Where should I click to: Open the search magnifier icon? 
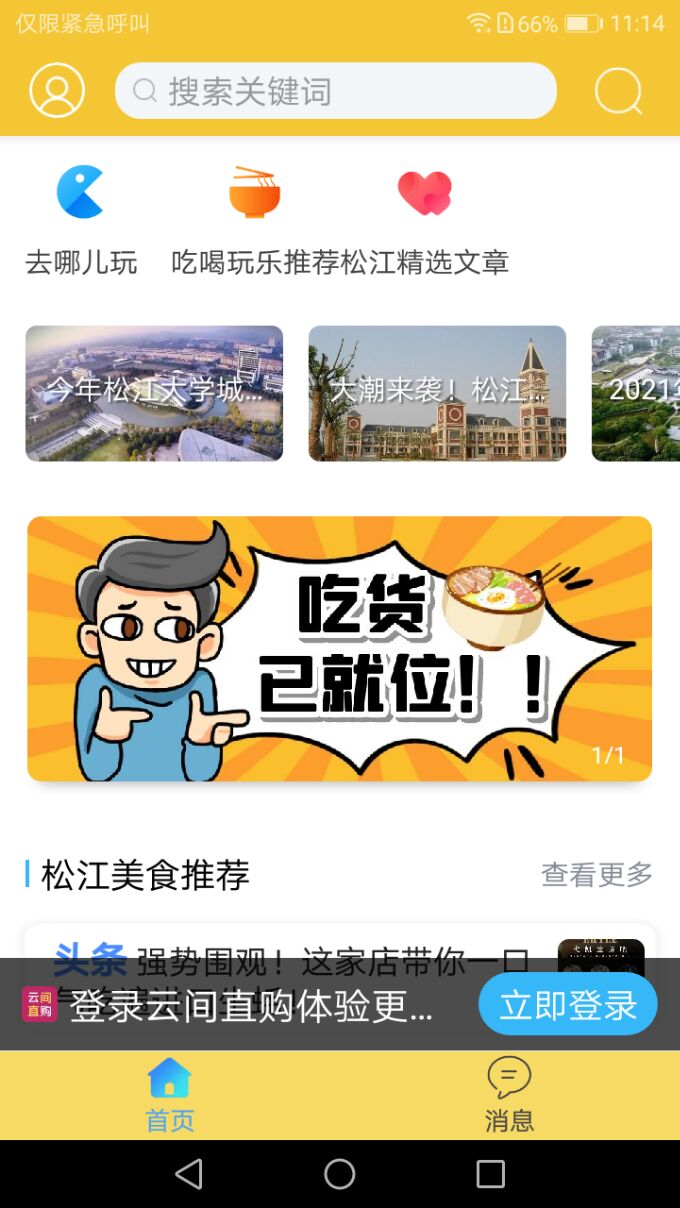tap(618, 92)
